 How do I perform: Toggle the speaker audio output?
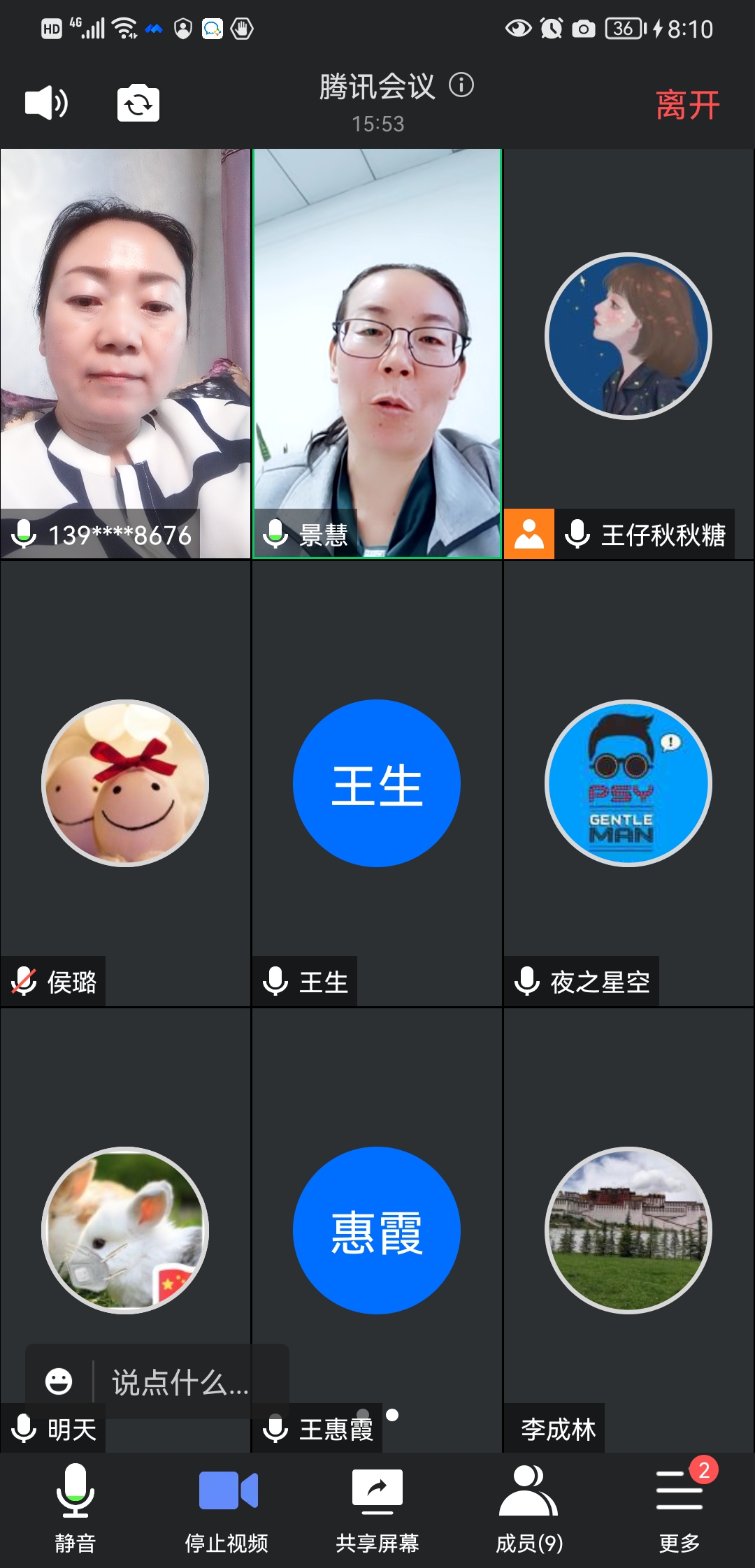[x=46, y=103]
